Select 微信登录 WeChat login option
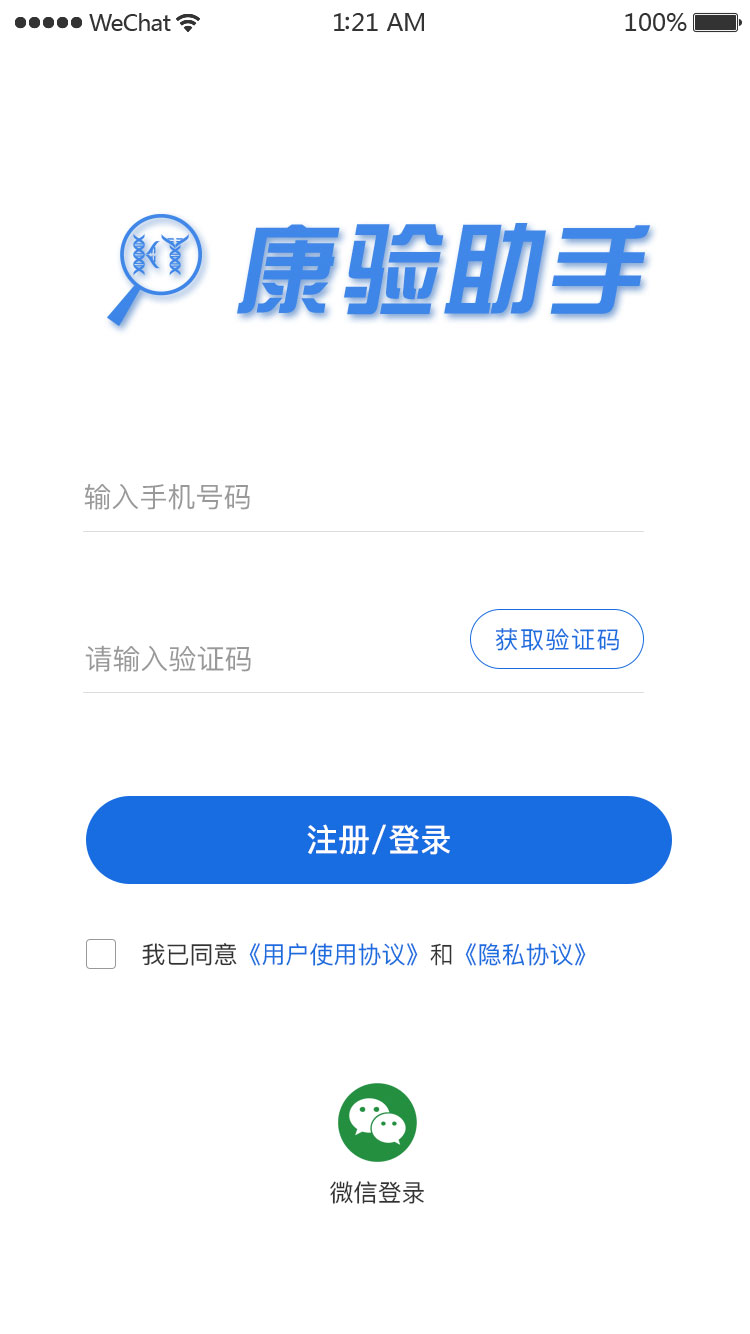Image resolution: width=750 pixels, height=1334 pixels. pyautogui.click(x=378, y=1192)
